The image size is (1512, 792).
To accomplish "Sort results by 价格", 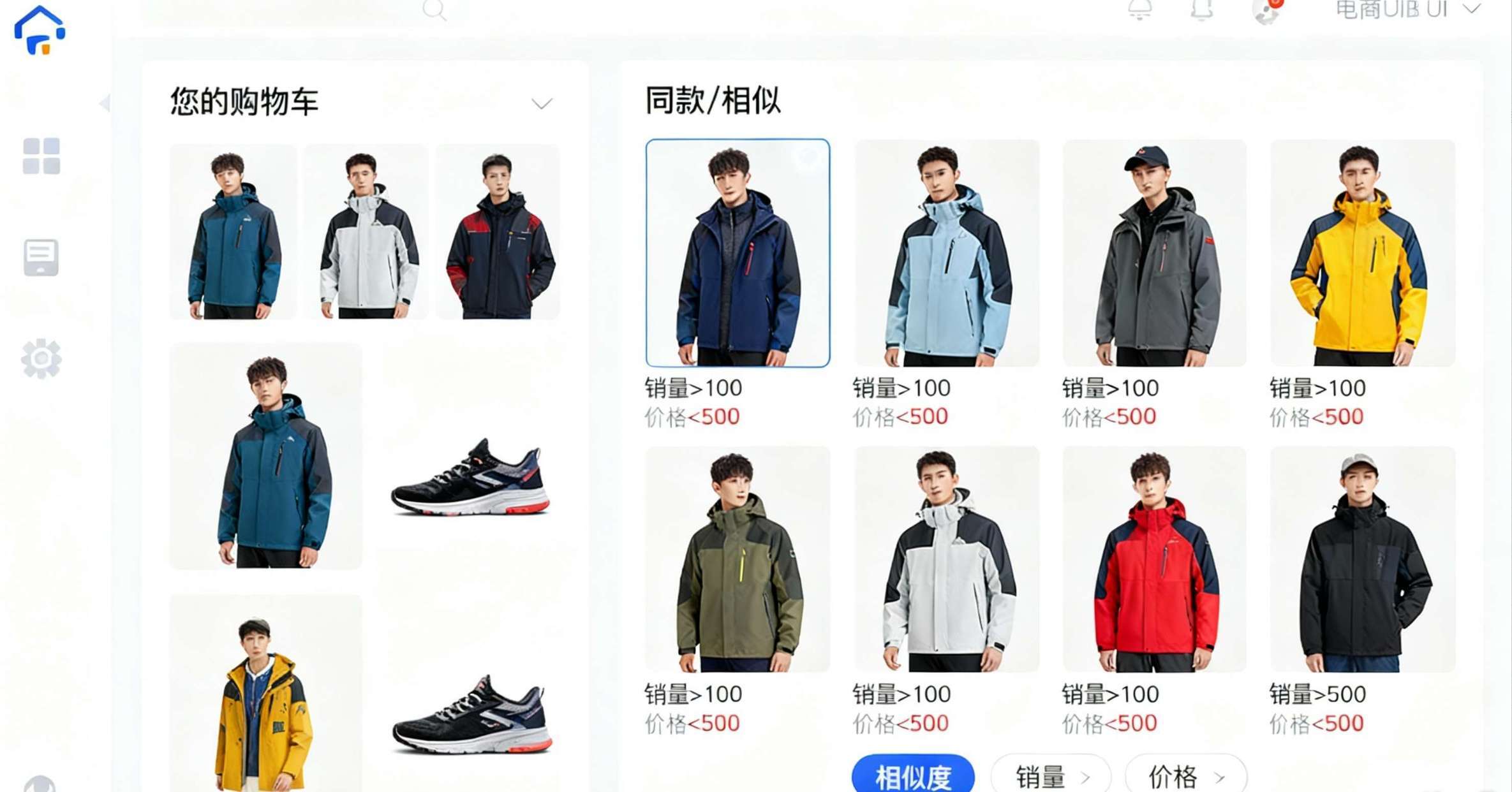I will [1185, 777].
